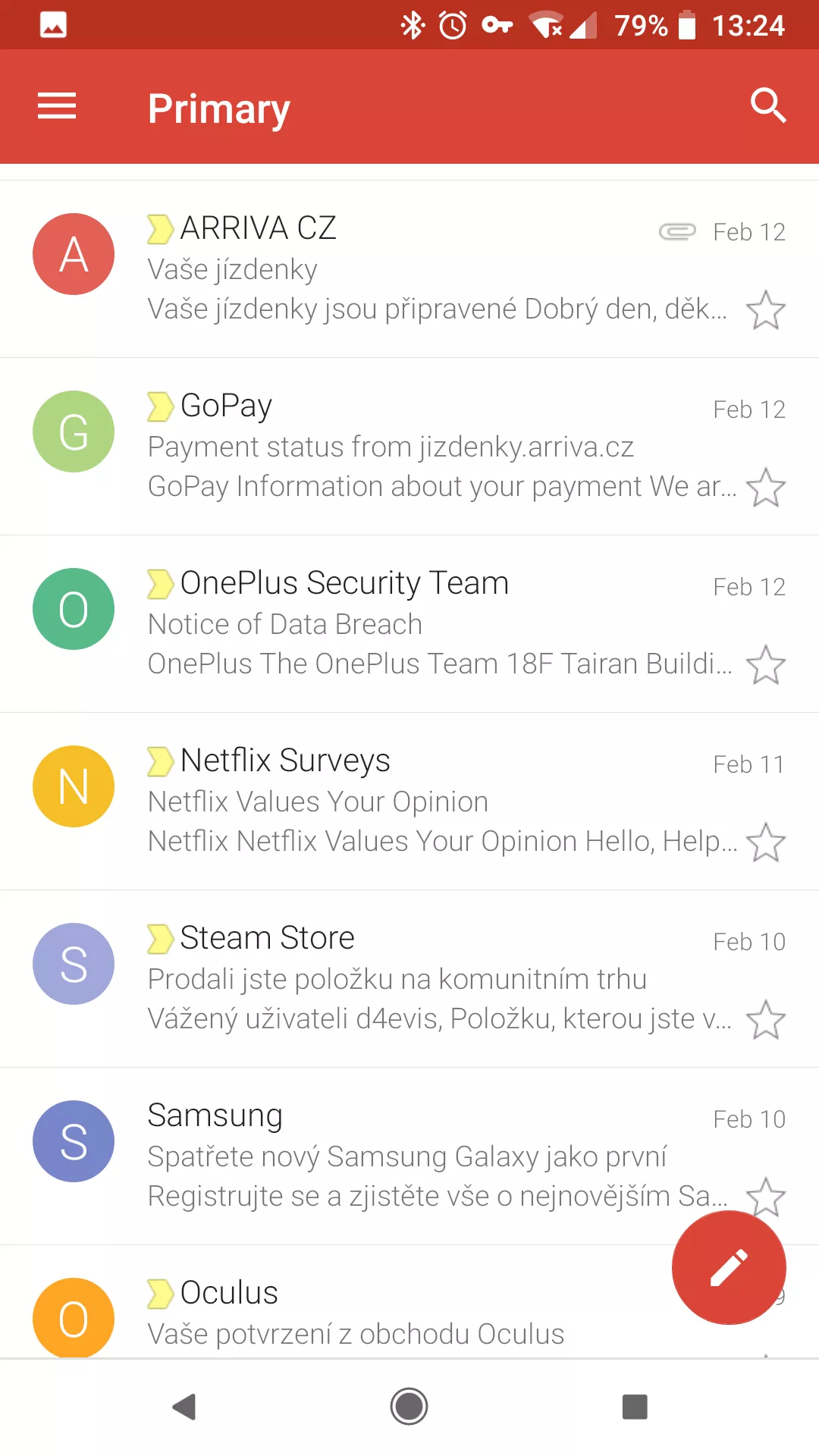Open the Steam Store email
The width and height of the screenshot is (819, 1456).
409,979
